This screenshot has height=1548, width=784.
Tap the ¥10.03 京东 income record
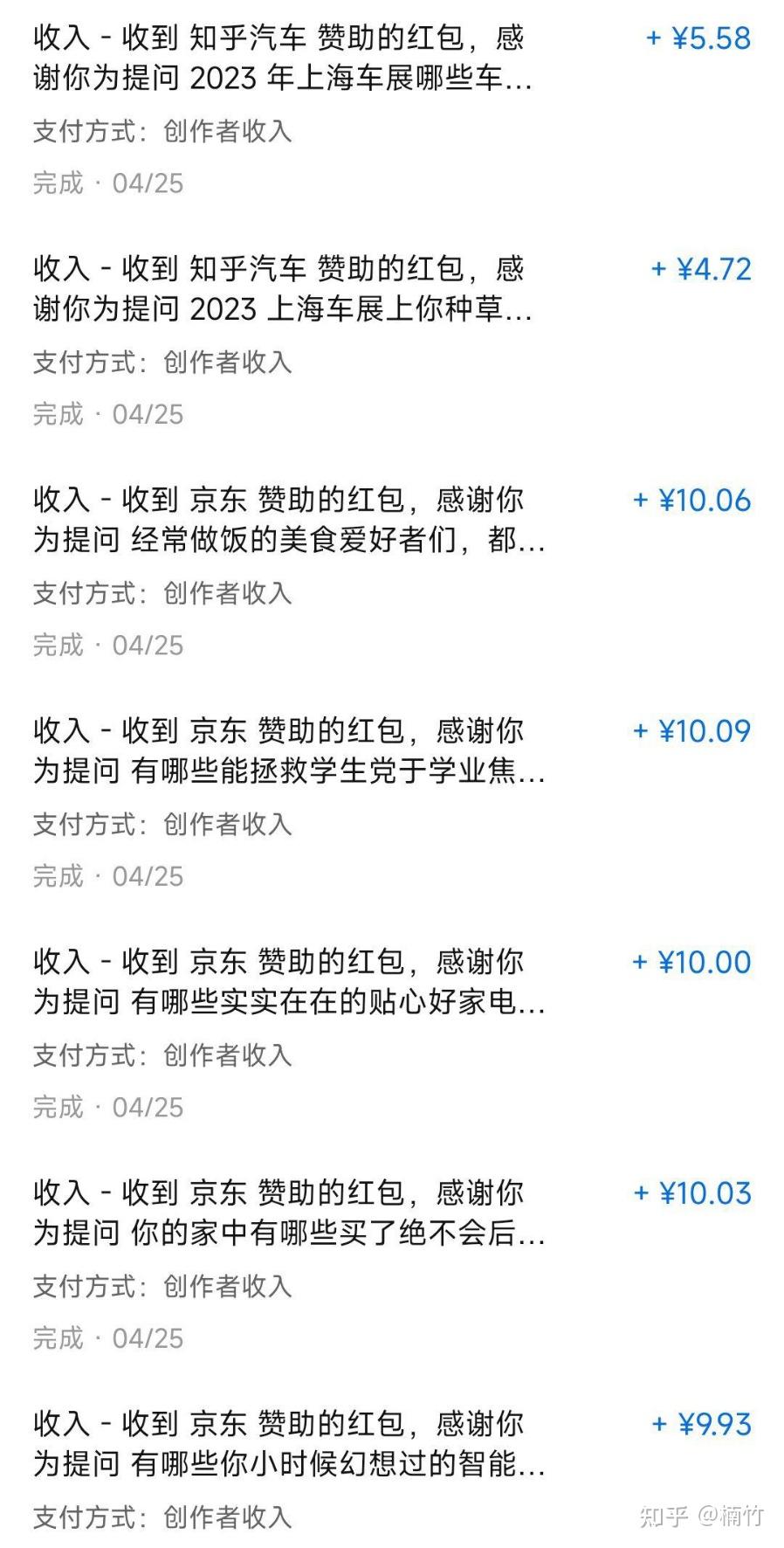(392, 1265)
